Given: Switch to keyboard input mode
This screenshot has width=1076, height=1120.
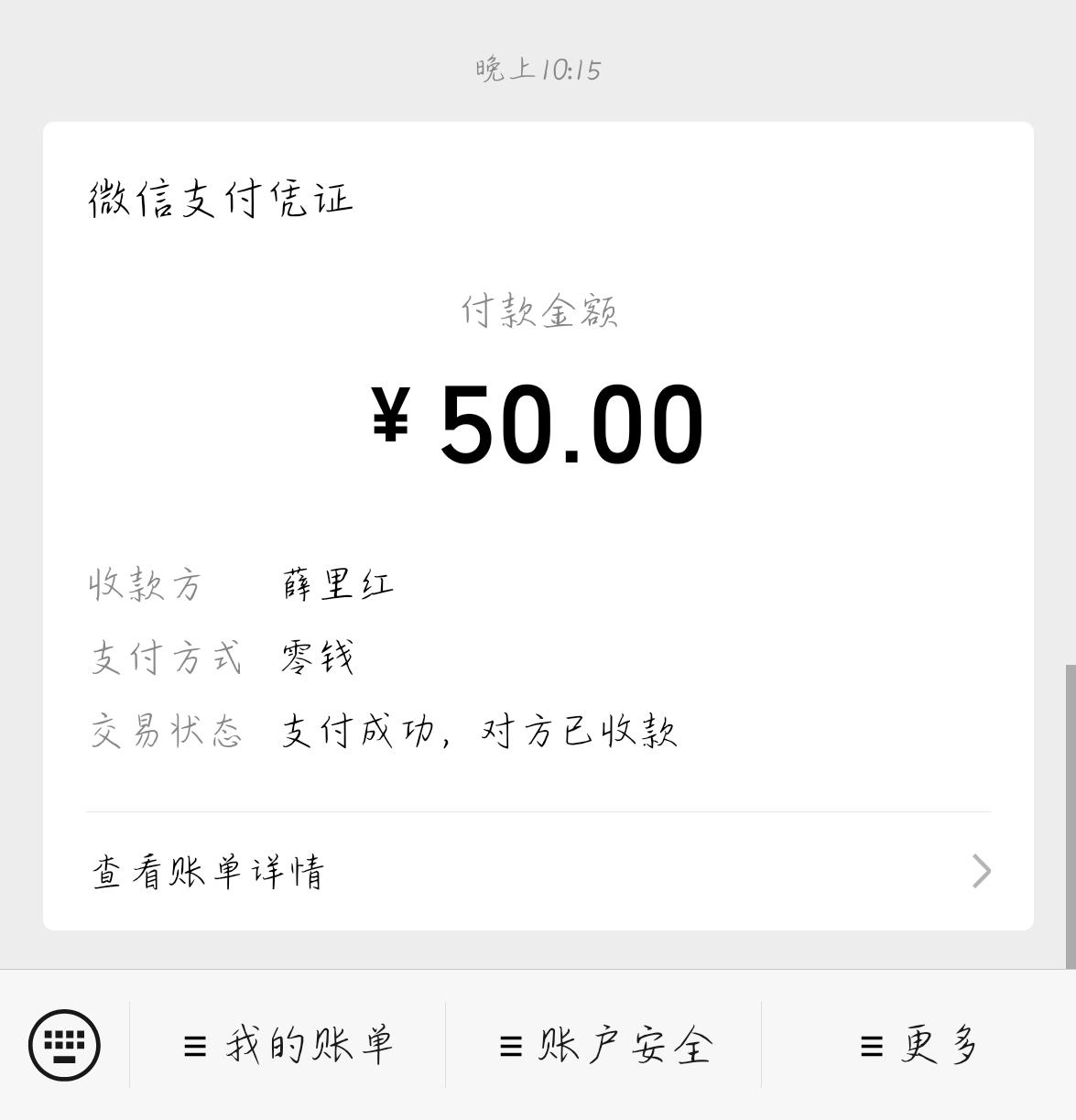Looking at the screenshot, I should click(64, 1045).
